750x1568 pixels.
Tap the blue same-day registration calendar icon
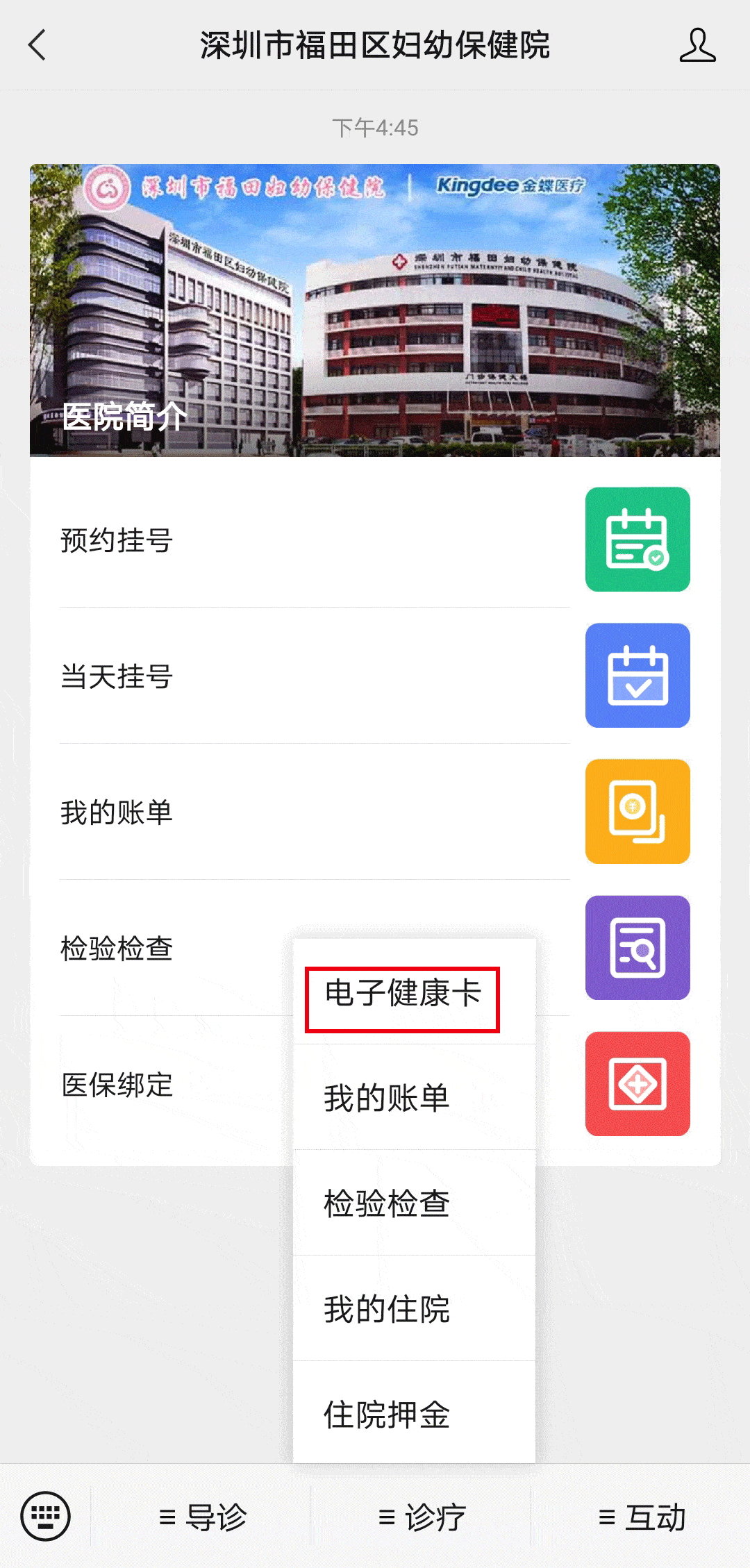click(636, 675)
